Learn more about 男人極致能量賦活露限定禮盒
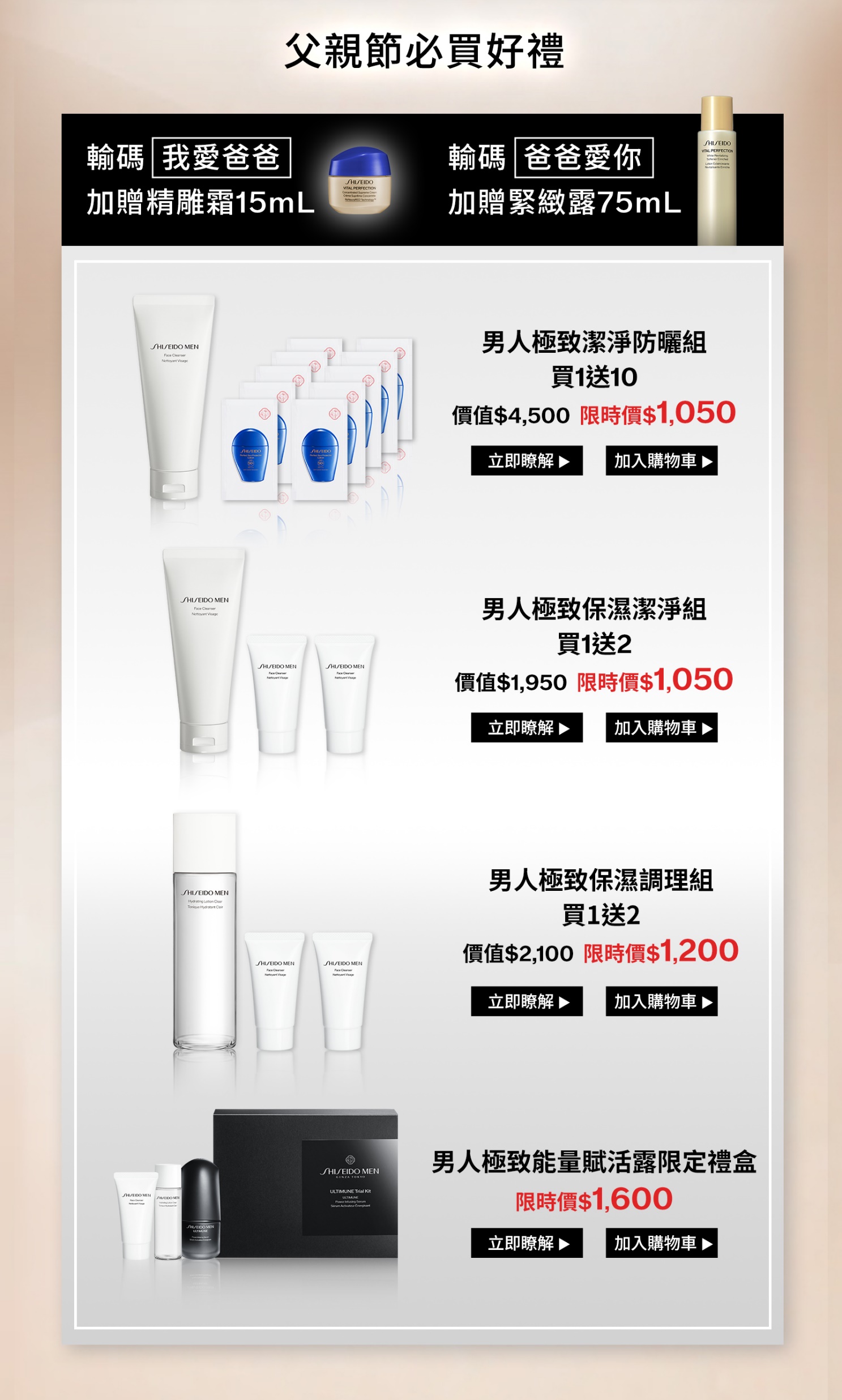 pyautogui.click(x=527, y=1243)
